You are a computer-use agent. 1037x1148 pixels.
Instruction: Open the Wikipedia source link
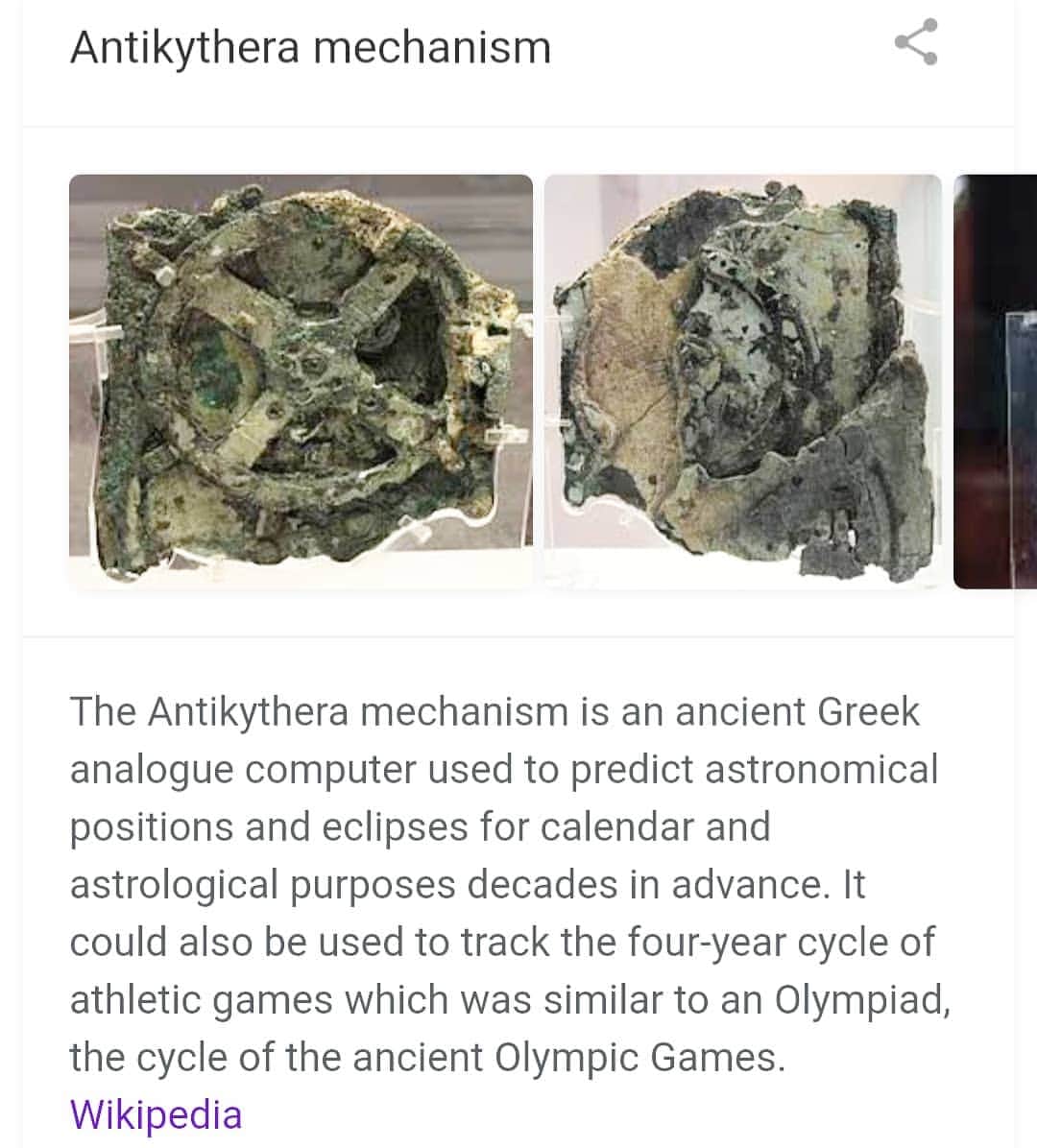tap(156, 1115)
